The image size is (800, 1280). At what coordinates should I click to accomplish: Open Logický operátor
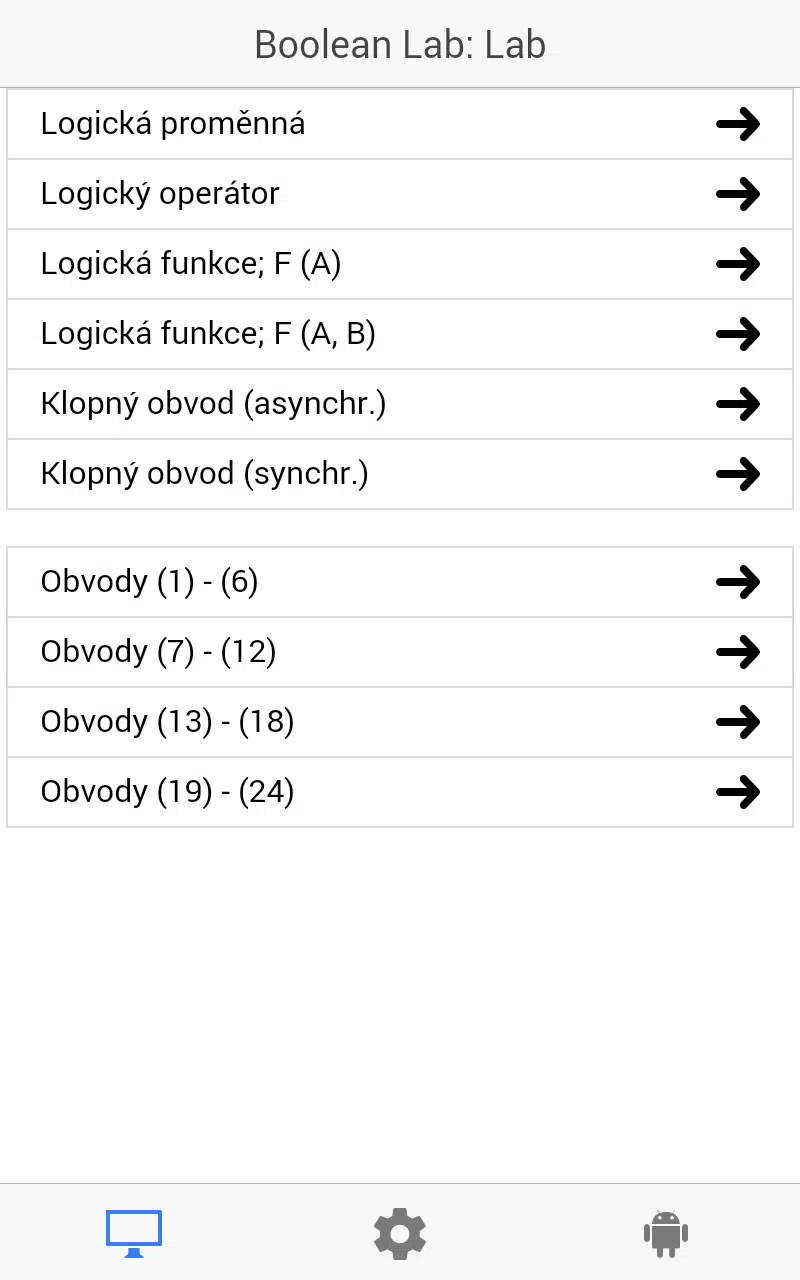click(400, 194)
